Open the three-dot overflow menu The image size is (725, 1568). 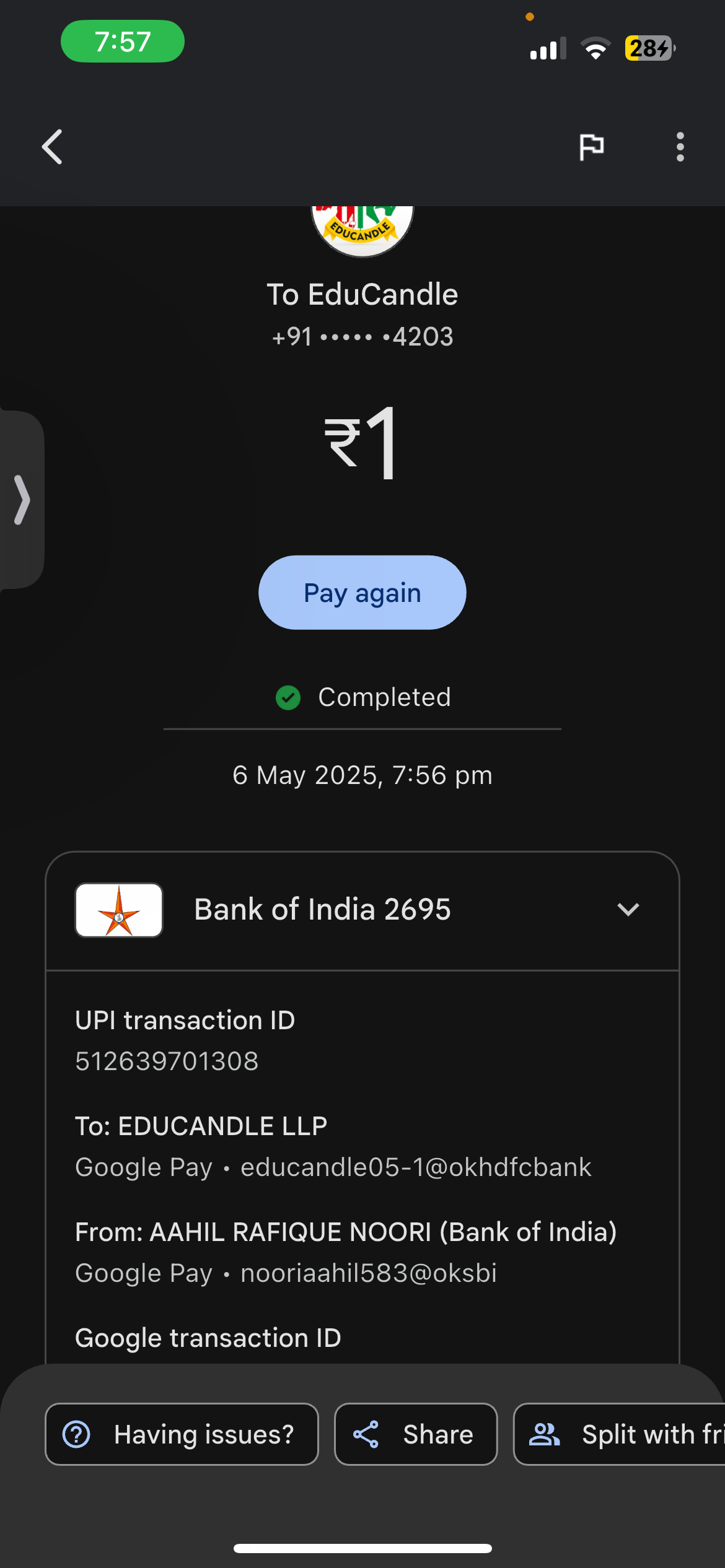click(x=680, y=147)
